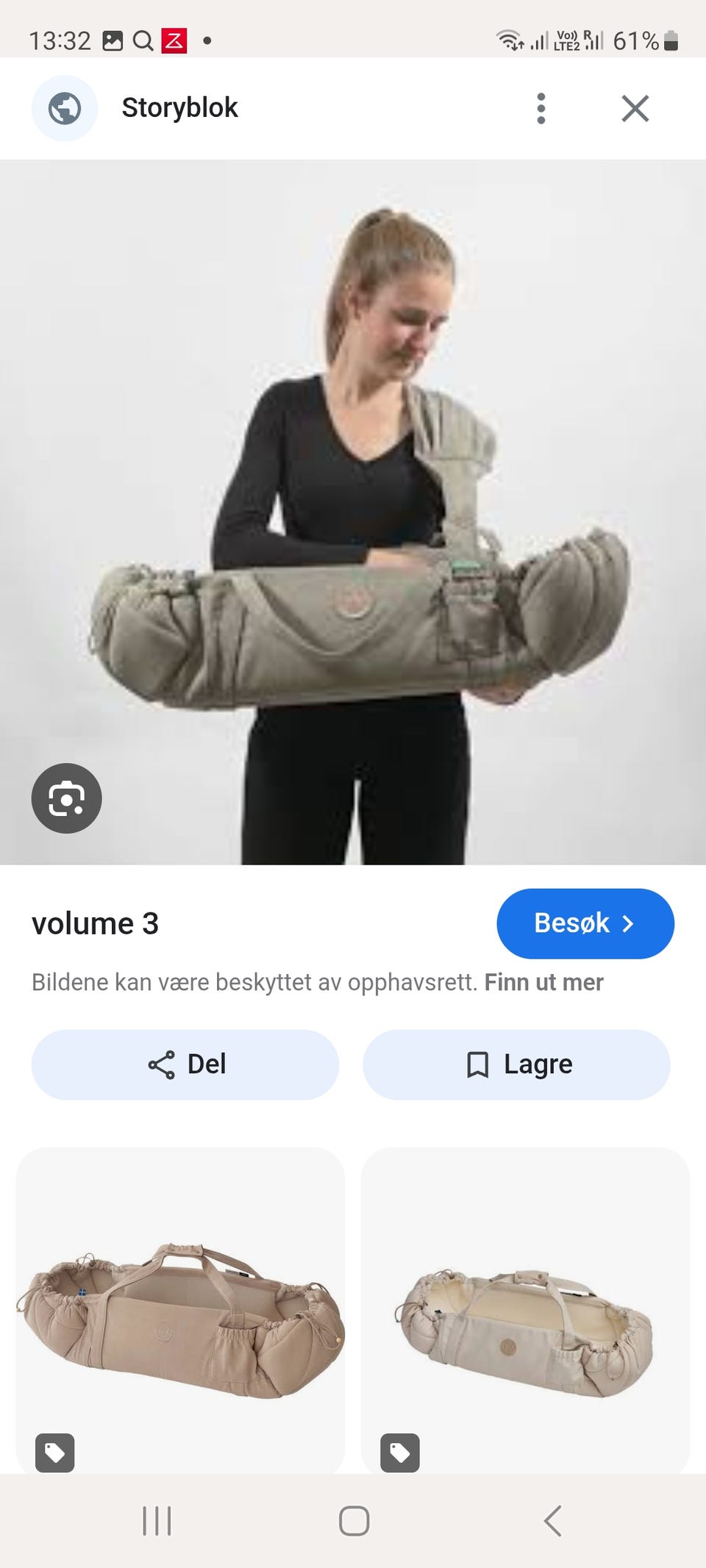Open the three-dot overflow menu

pyautogui.click(x=541, y=107)
